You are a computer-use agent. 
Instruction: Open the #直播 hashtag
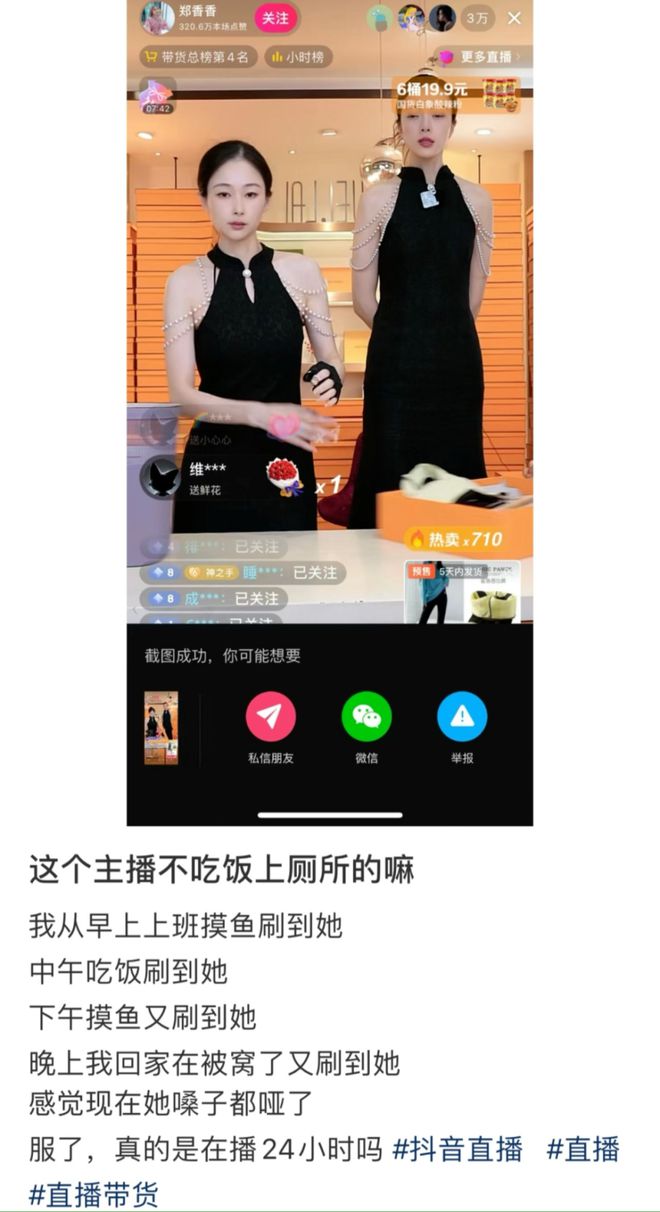click(582, 1150)
